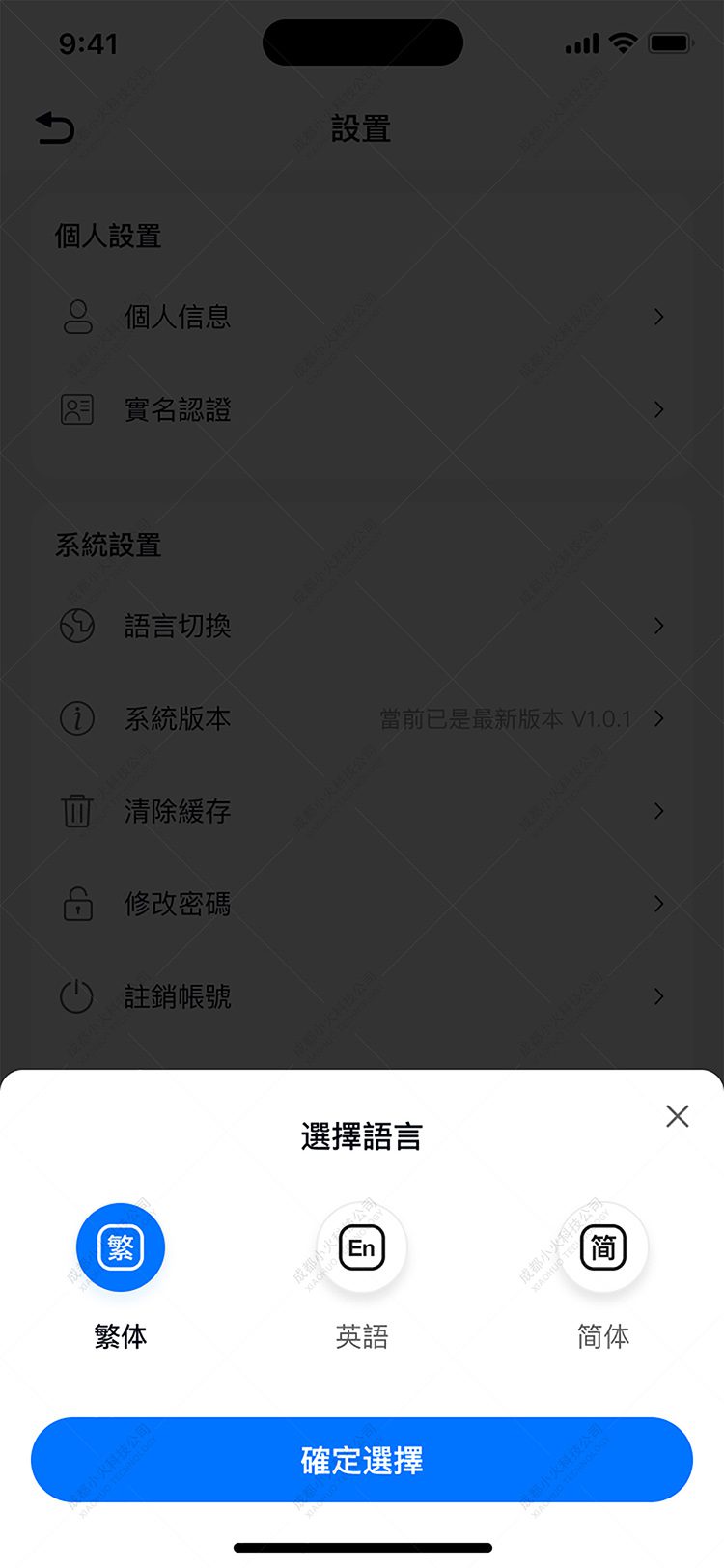Open 語言切換 using its right chevron
The image size is (724, 1568).
point(658,626)
